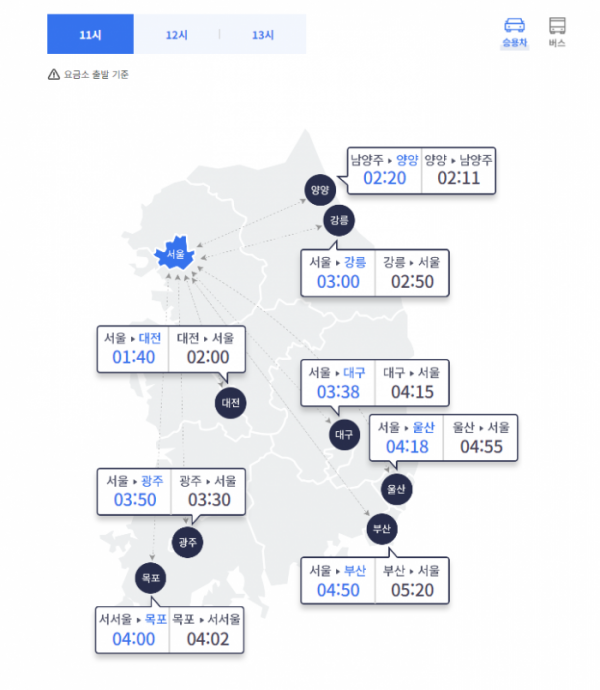Image resolution: width=600 pixels, height=690 pixels.
Task: Tap the 대구 city marker
Action: [x=345, y=436]
